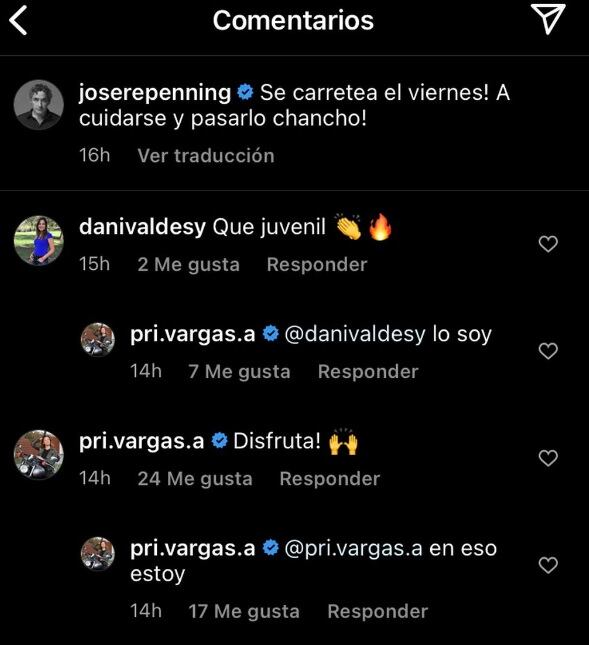Reply to the "en eso estoy" comment
This screenshot has width=589, height=645.
click(378, 611)
